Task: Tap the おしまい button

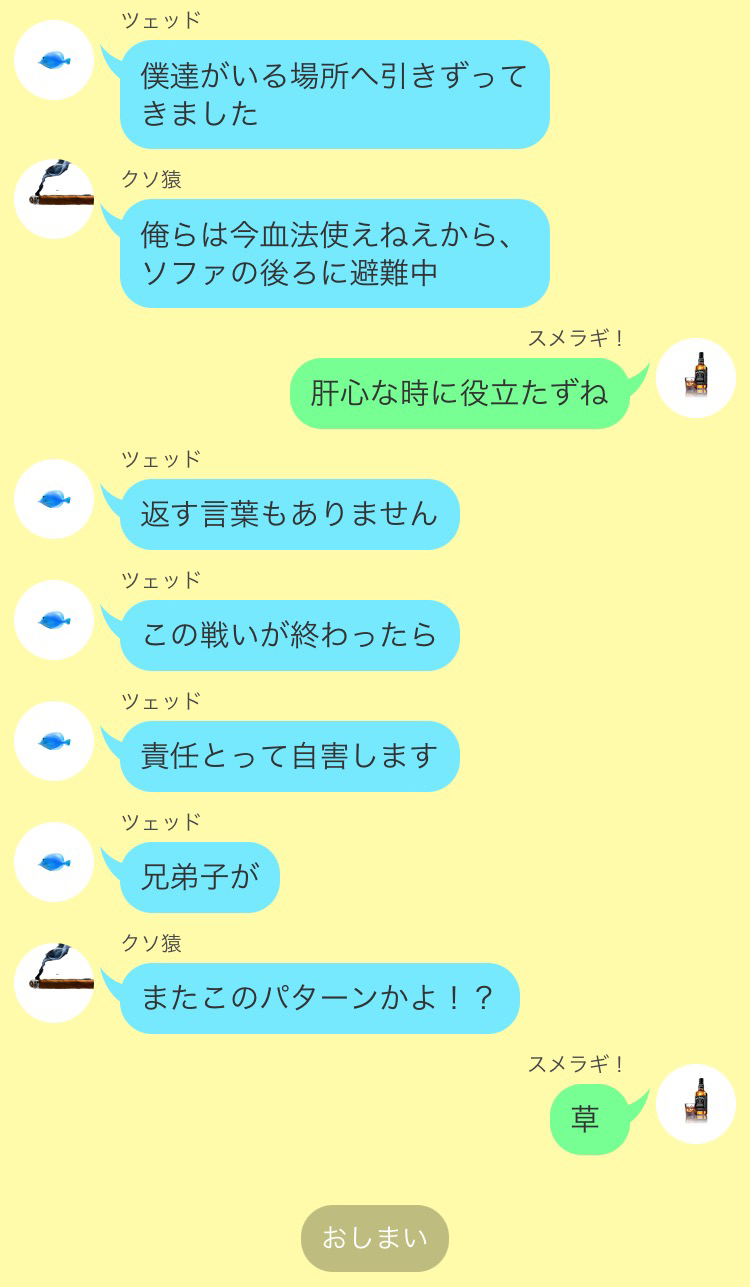Action: pos(375,1238)
